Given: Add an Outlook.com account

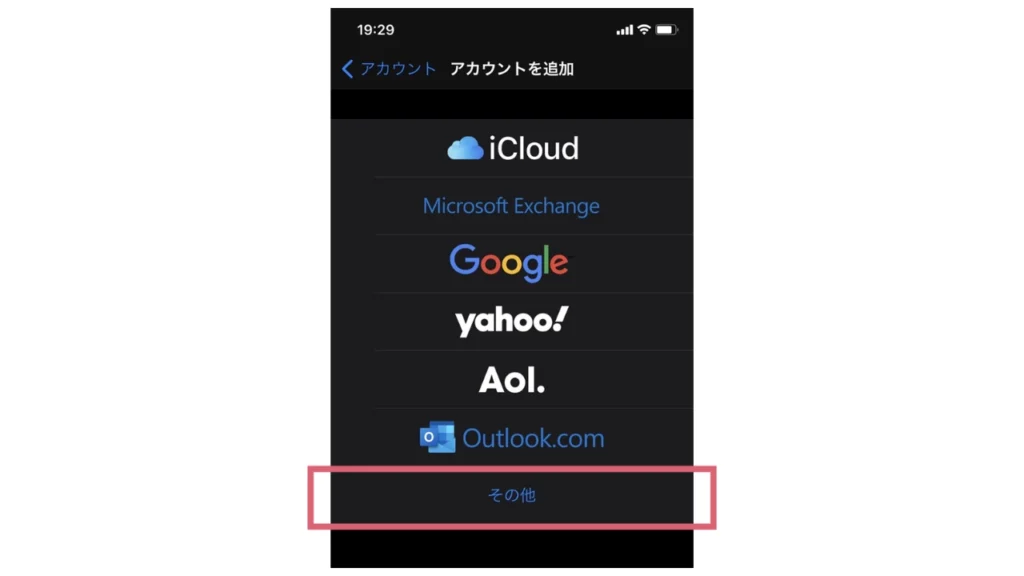Looking at the screenshot, I should 512,438.
